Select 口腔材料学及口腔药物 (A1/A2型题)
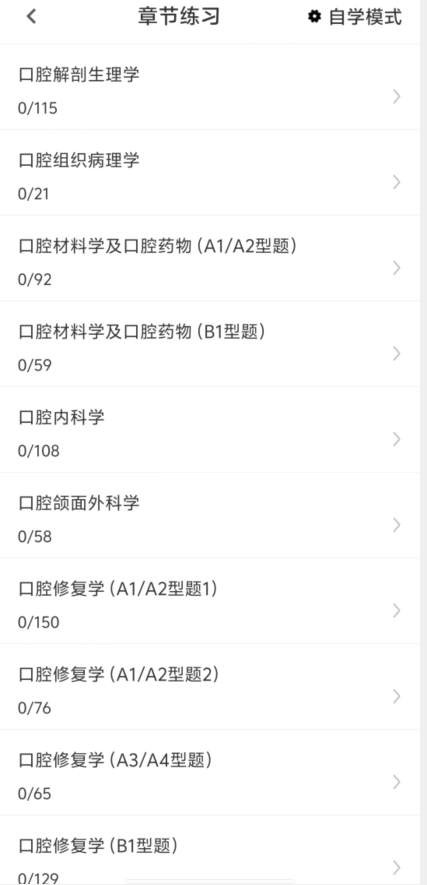This screenshot has height=885, width=427. point(210,259)
